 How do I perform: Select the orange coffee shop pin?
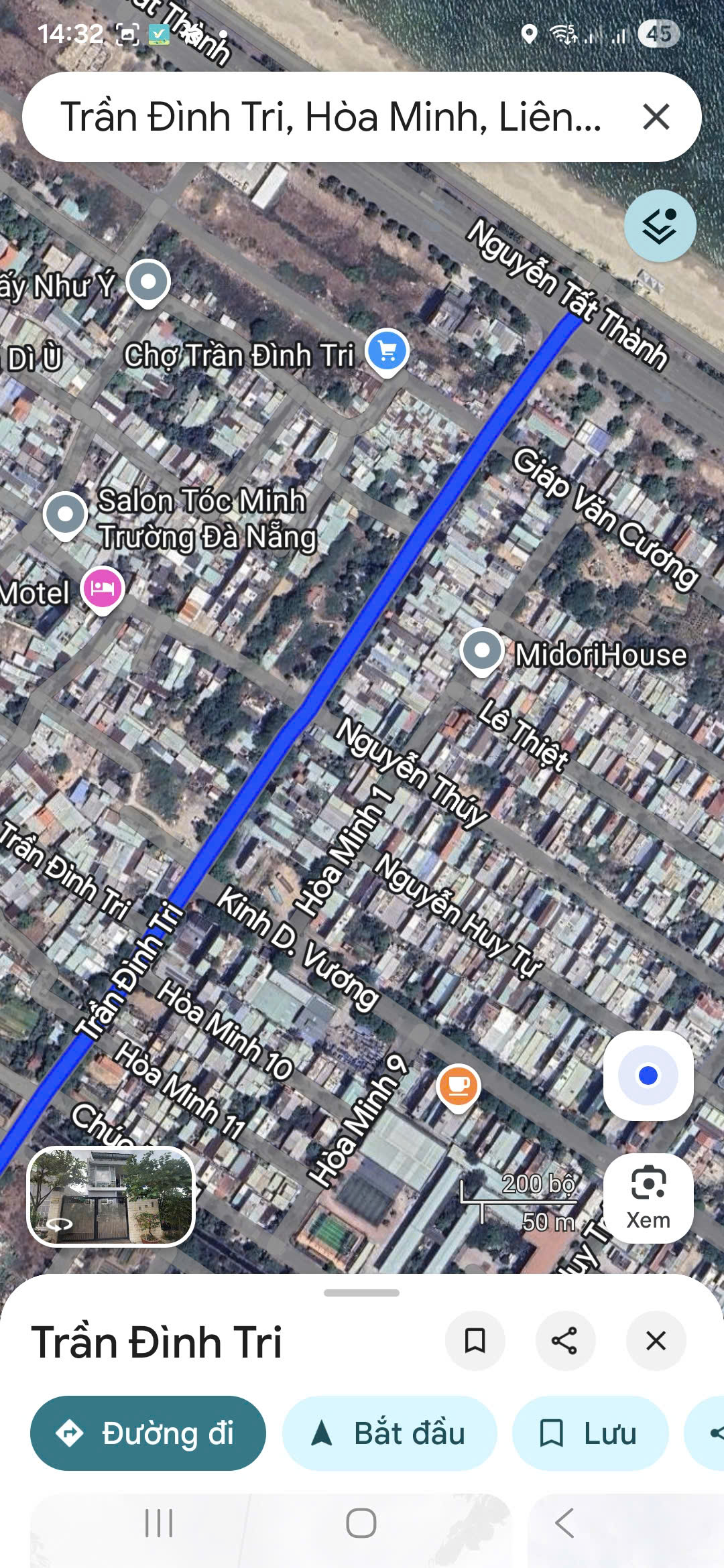coord(458,1086)
